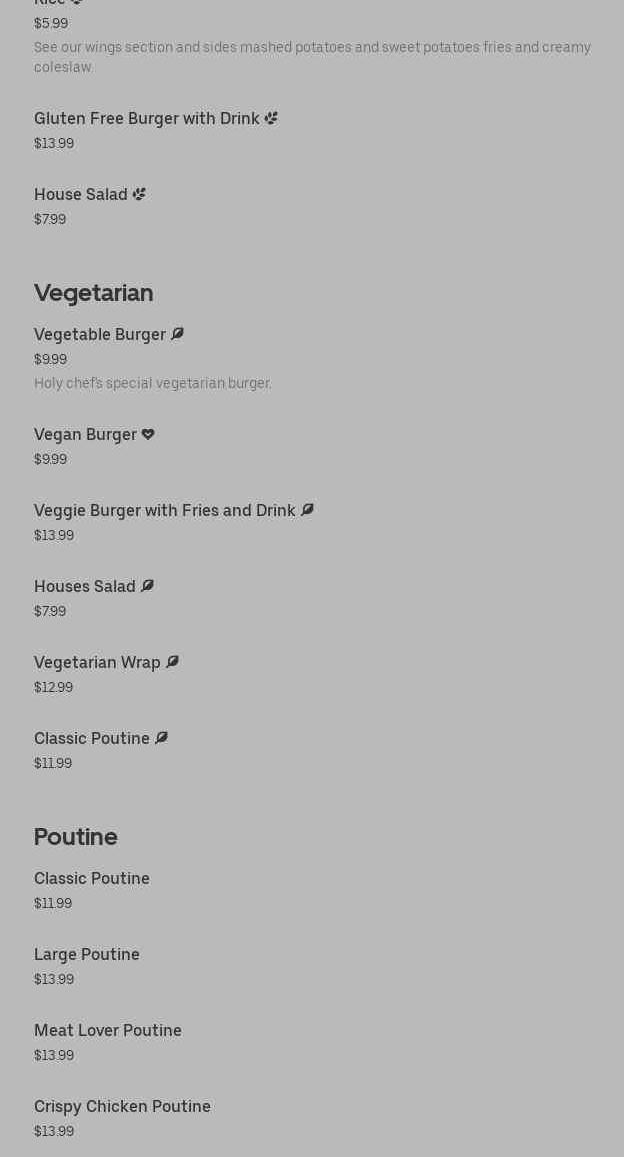Choose the Vegan Burger for $9.99
The width and height of the screenshot is (624, 1157).
86,435
